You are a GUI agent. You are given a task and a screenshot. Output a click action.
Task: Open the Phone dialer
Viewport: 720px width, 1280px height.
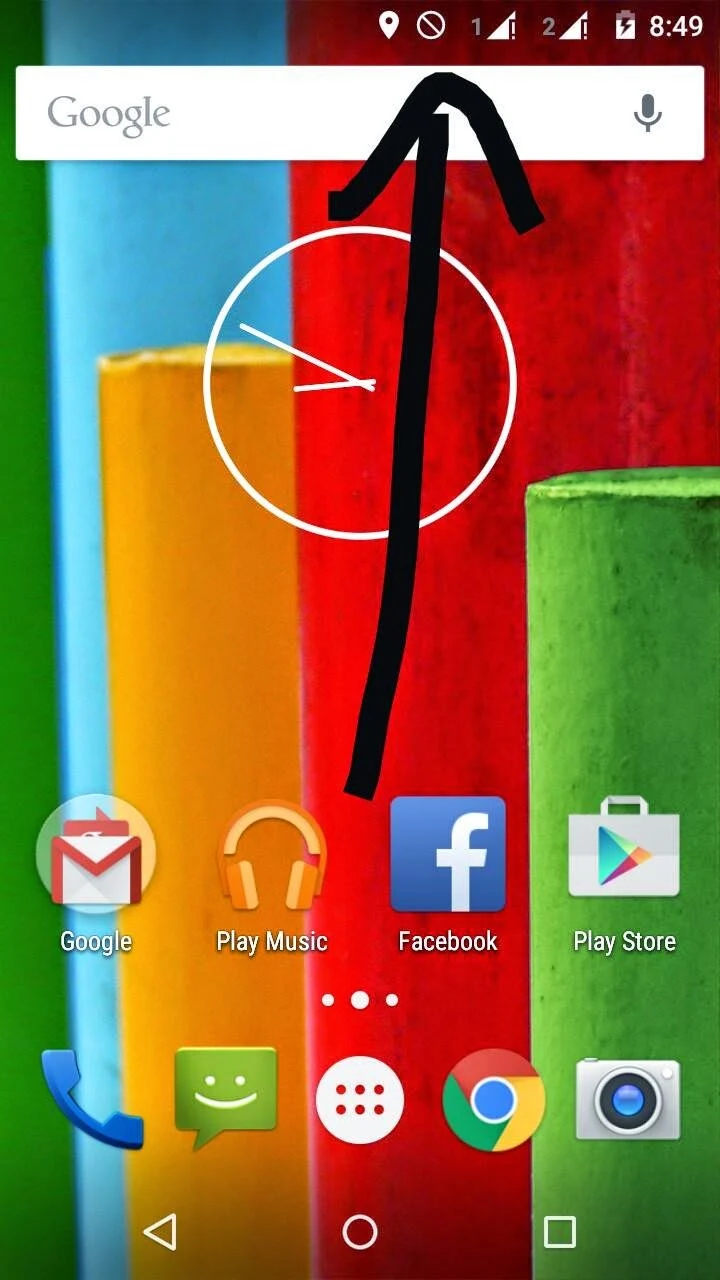click(92, 1100)
